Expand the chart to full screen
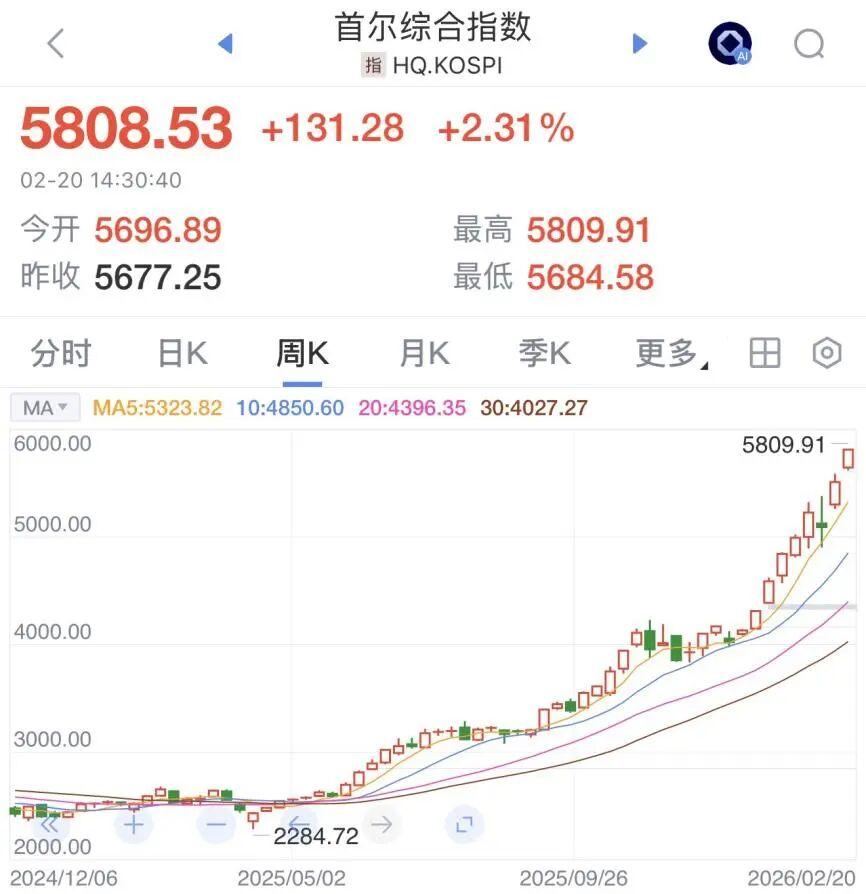The image size is (866, 894). coord(463,825)
